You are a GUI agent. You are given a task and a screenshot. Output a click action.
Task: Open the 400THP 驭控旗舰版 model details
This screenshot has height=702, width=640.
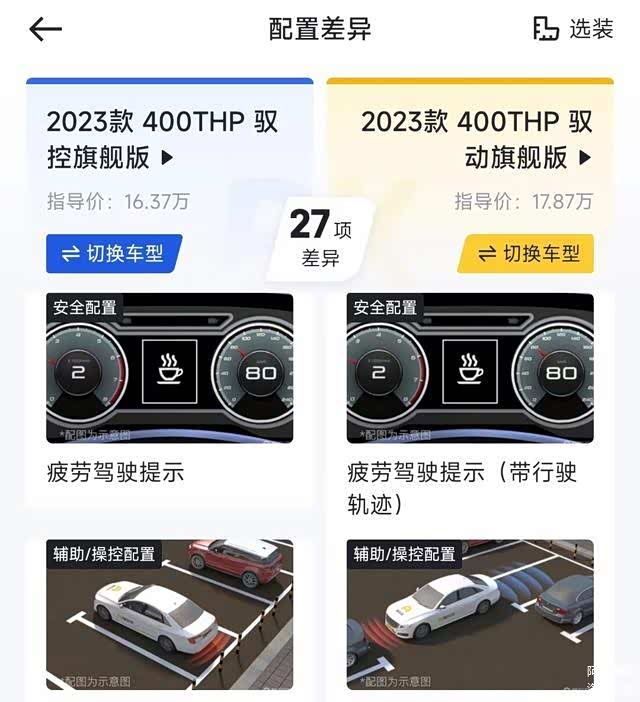(162, 139)
